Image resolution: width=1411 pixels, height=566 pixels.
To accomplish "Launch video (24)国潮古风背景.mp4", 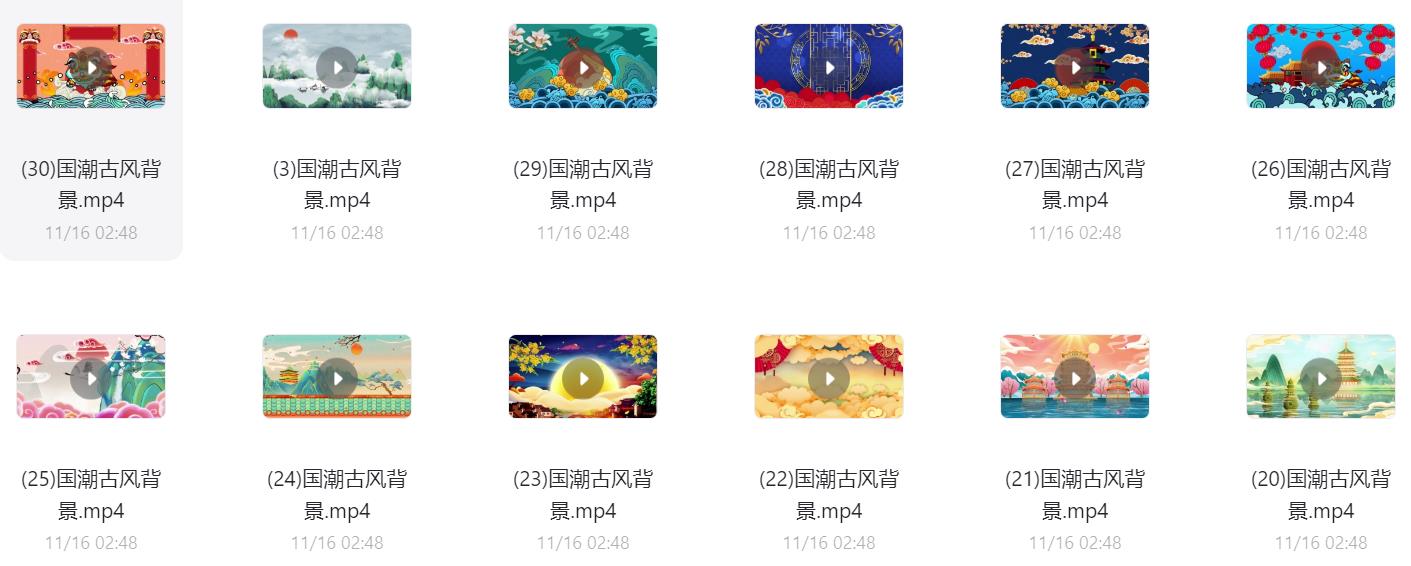I will (337, 377).
